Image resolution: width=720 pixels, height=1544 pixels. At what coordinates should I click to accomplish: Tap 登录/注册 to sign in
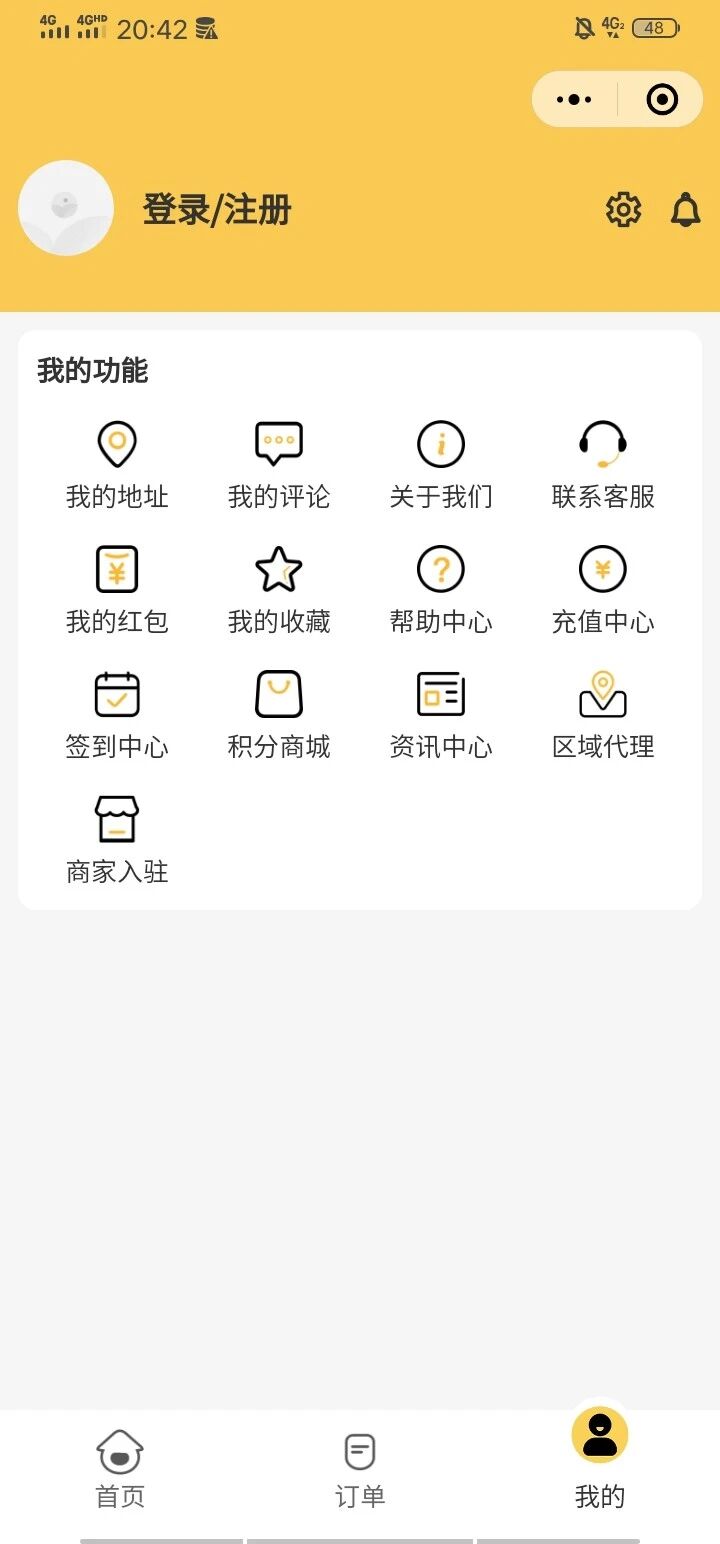(216, 210)
